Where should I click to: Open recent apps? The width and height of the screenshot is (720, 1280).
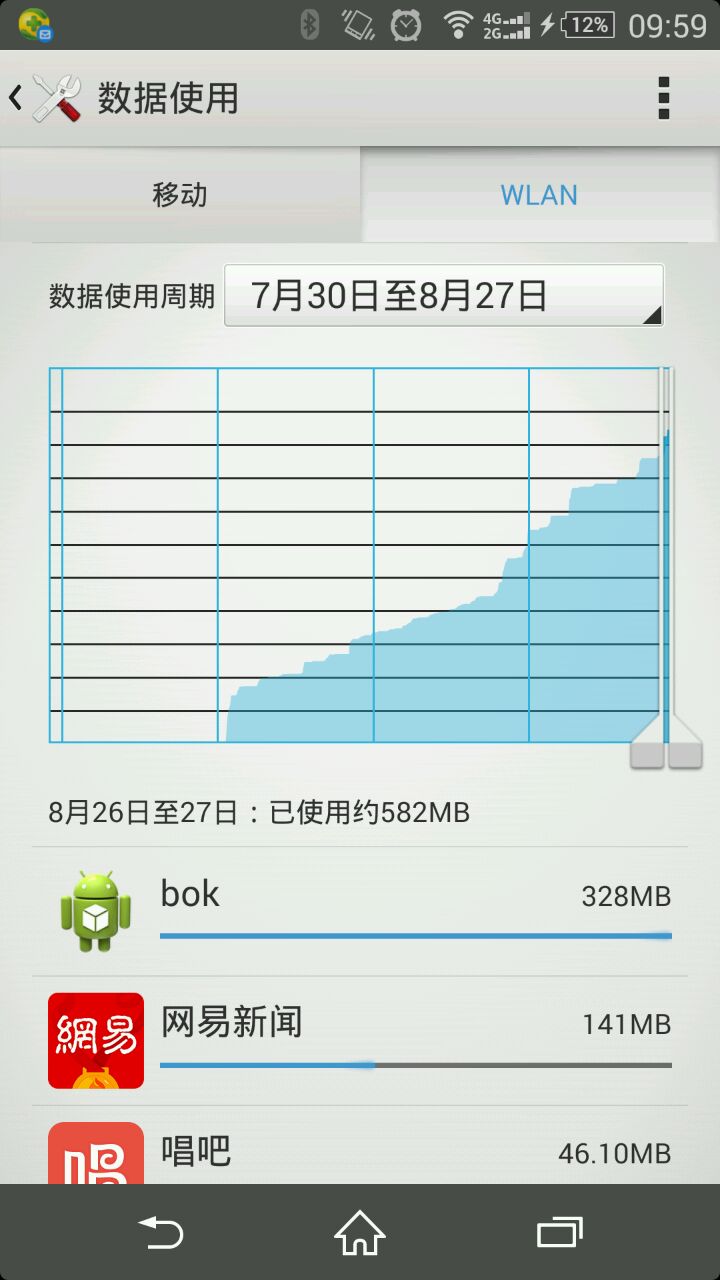click(x=560, y=1232)
